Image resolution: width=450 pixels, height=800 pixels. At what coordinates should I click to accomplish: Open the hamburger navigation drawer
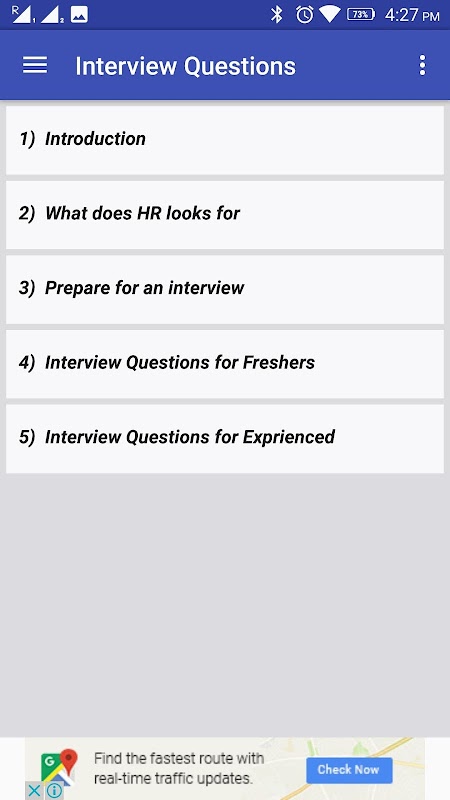35,65
